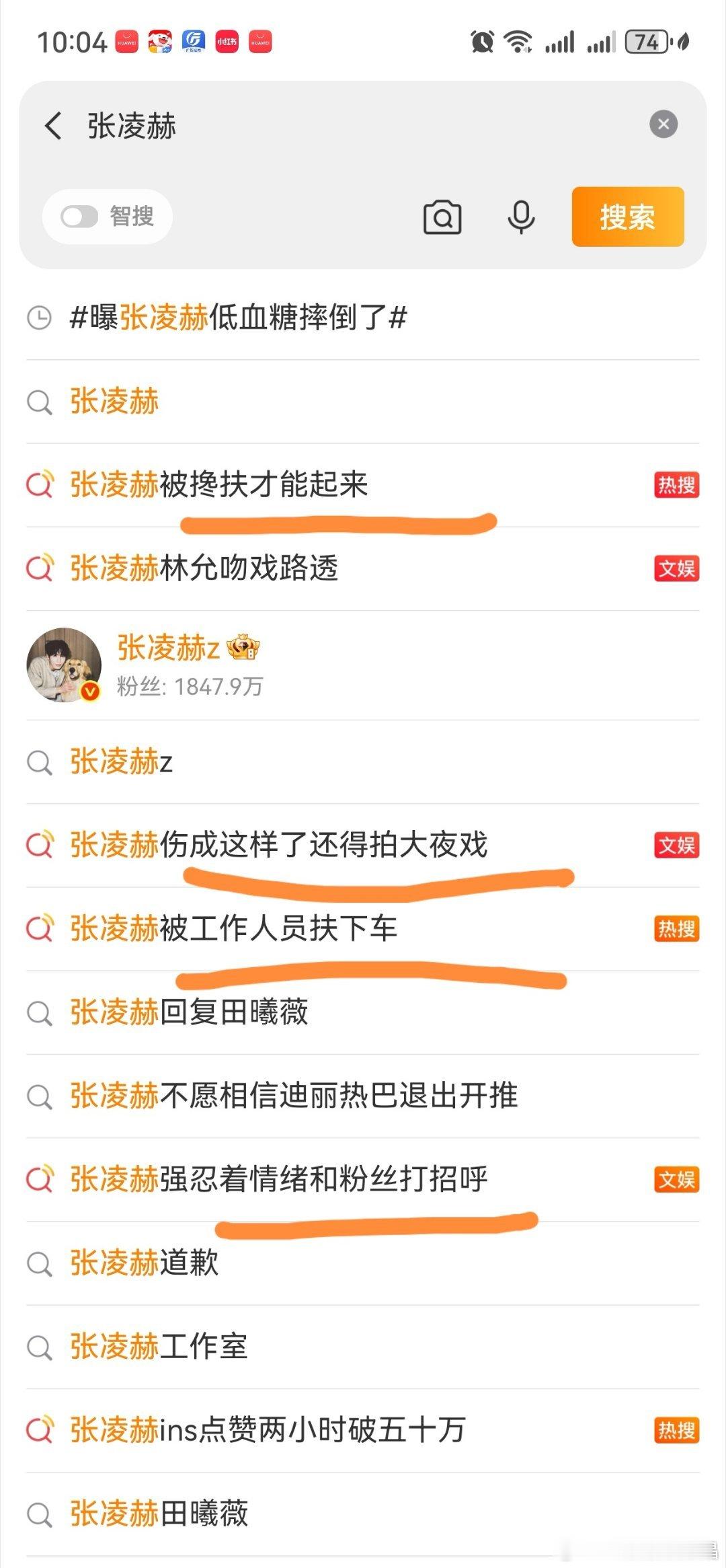Image resolution: width=726 pixels, height=1568 pixels.
Task: Tap the battery indicator showing 74
Action: click(x=646, y=42)
